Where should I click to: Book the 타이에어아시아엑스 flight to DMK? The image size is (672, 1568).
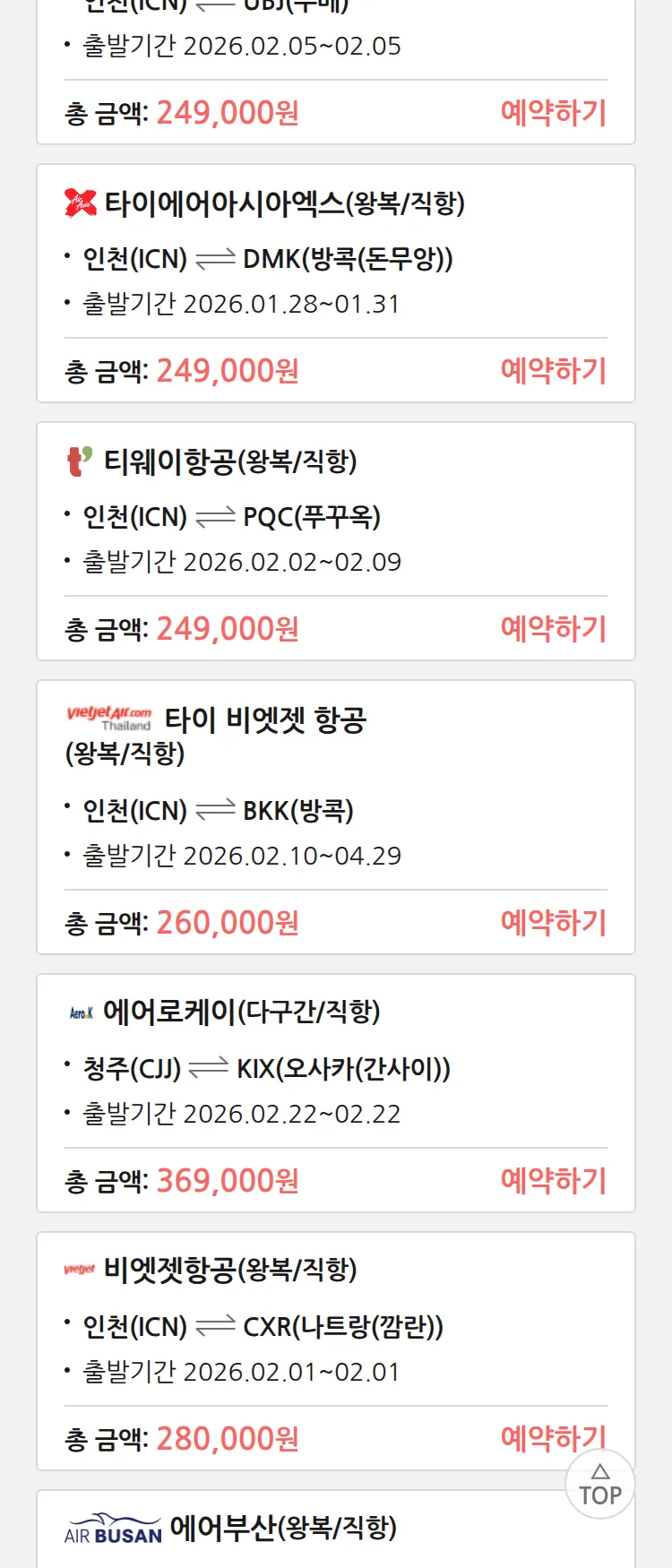click(553, 371)
